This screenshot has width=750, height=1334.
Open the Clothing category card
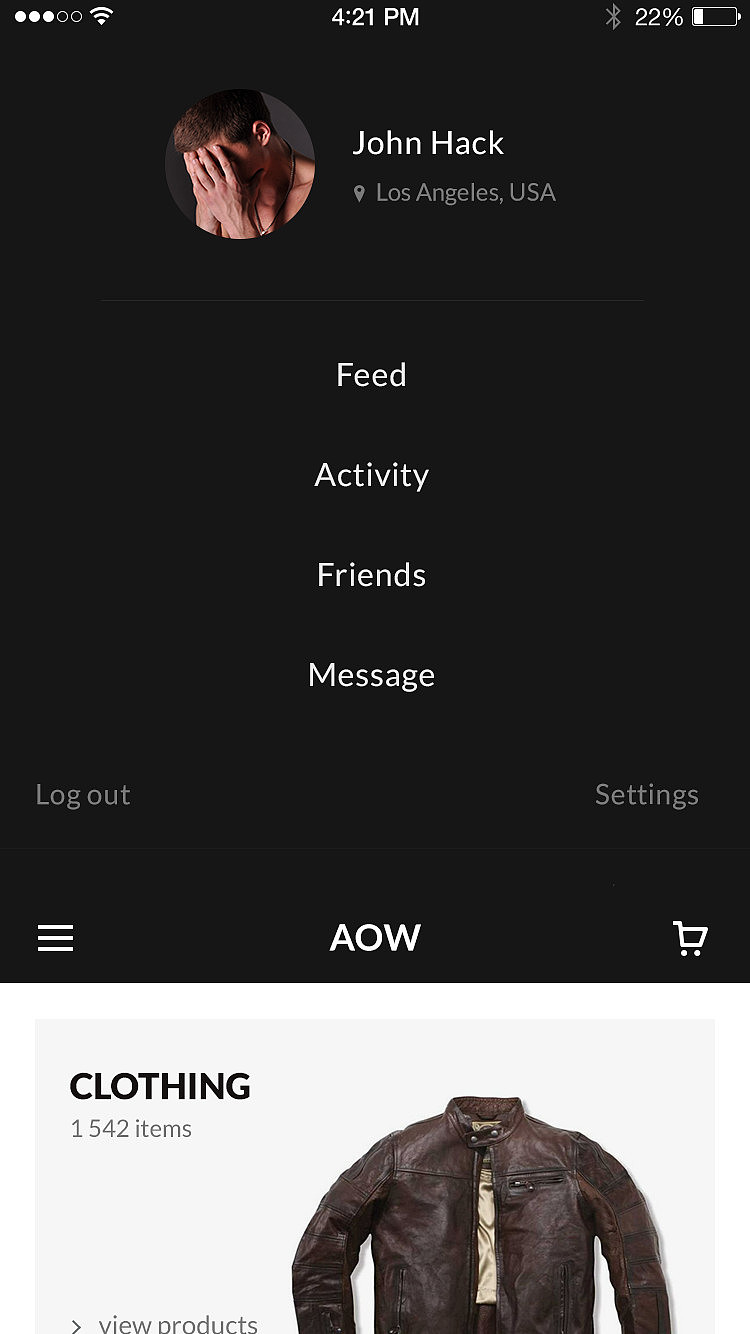click(160, 1087)
